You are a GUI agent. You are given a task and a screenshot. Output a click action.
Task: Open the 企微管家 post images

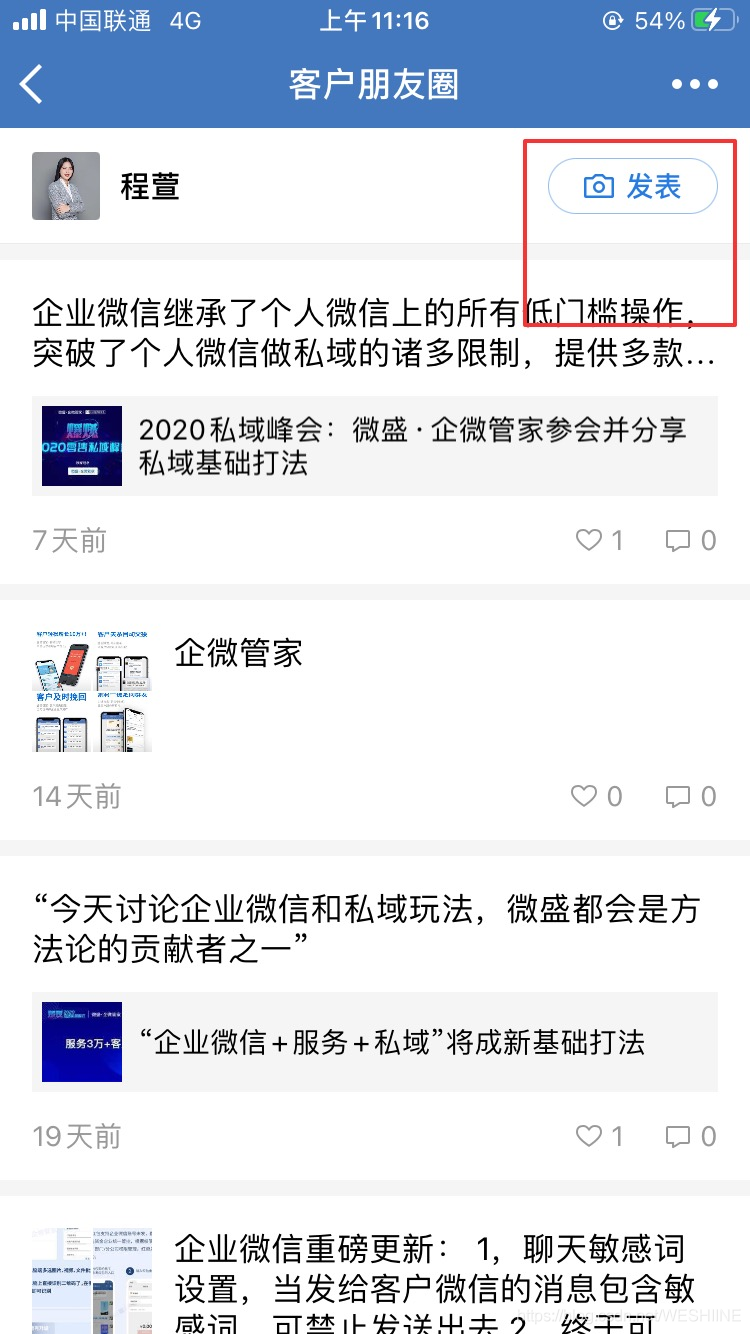[92, 690]
